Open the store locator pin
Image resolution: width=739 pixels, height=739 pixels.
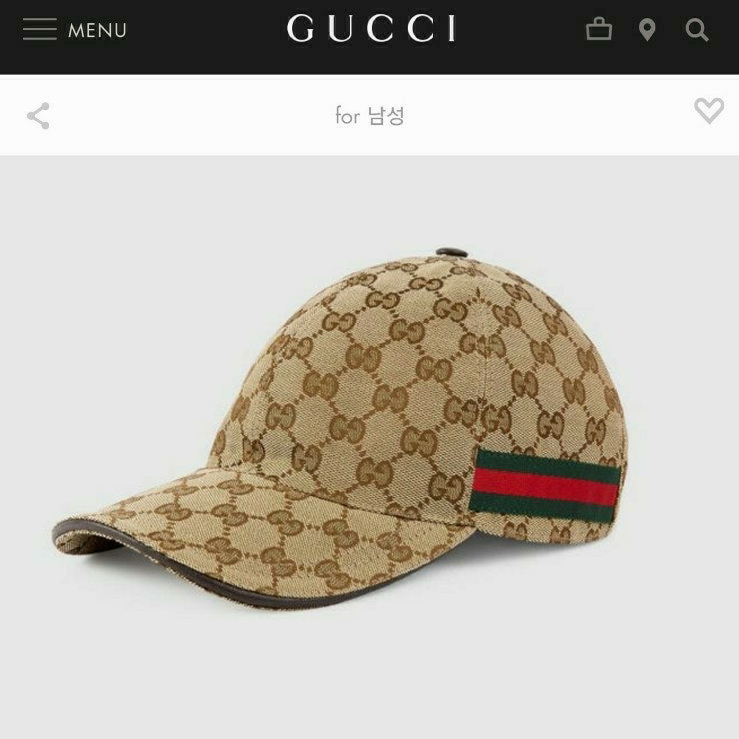point(647,30)
